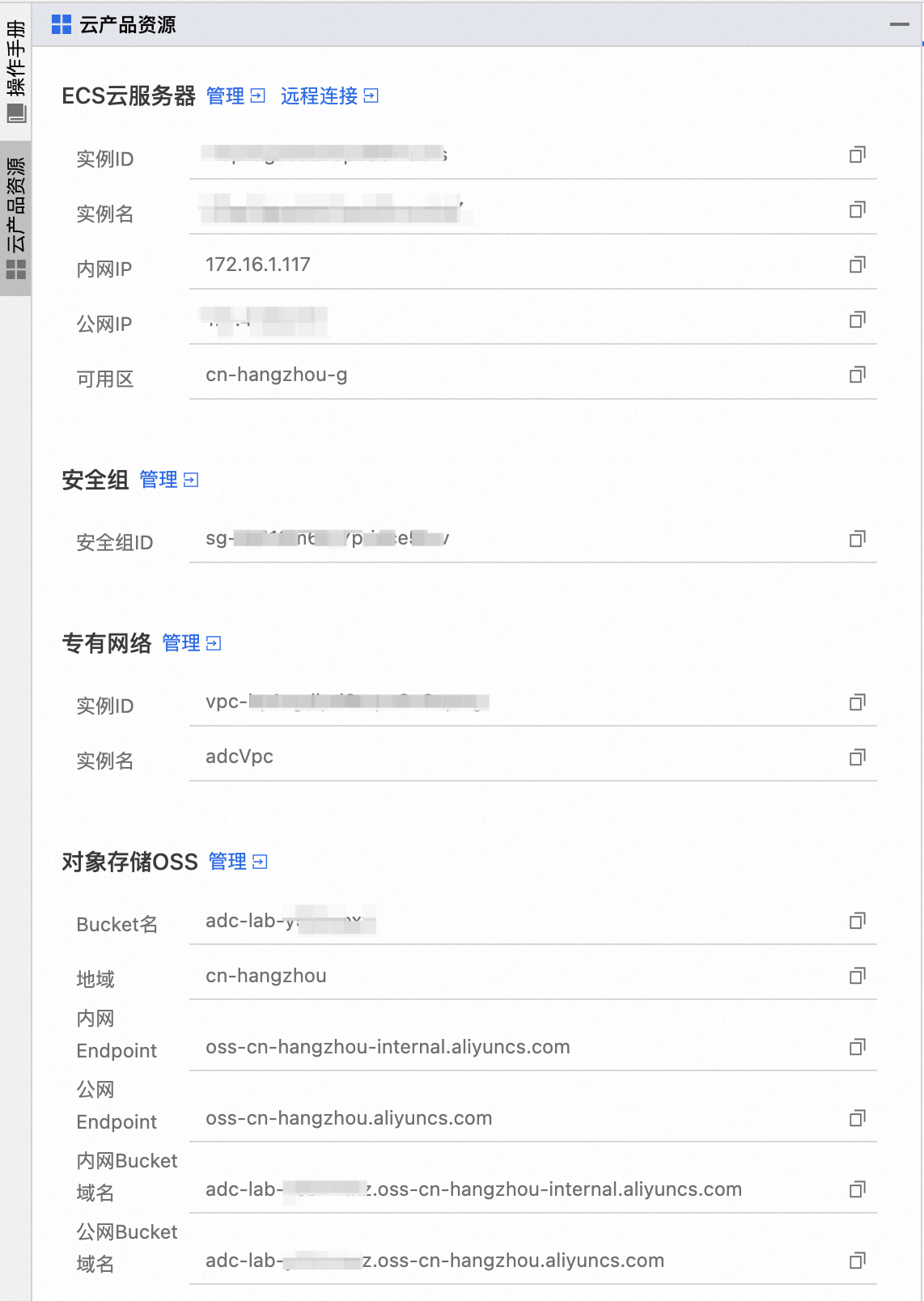This screenshot has width=924, height=1301.
Task: Copy the 内网 Endpoint address
Action: tap(858, 1047)
